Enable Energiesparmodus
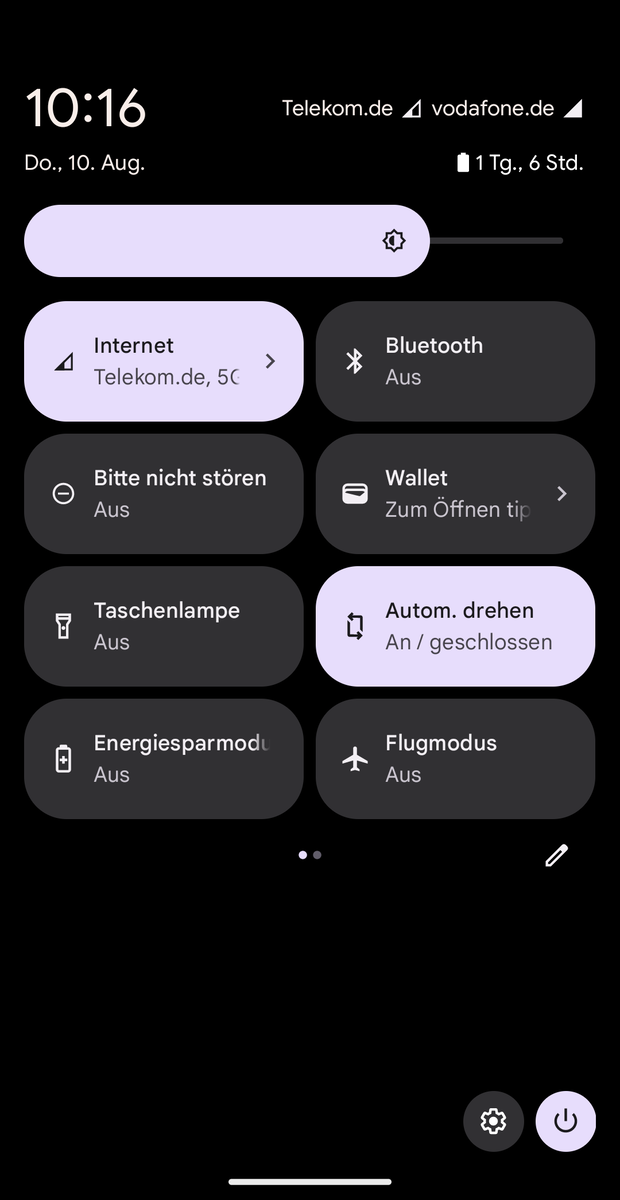 click(x=163, y=758)
